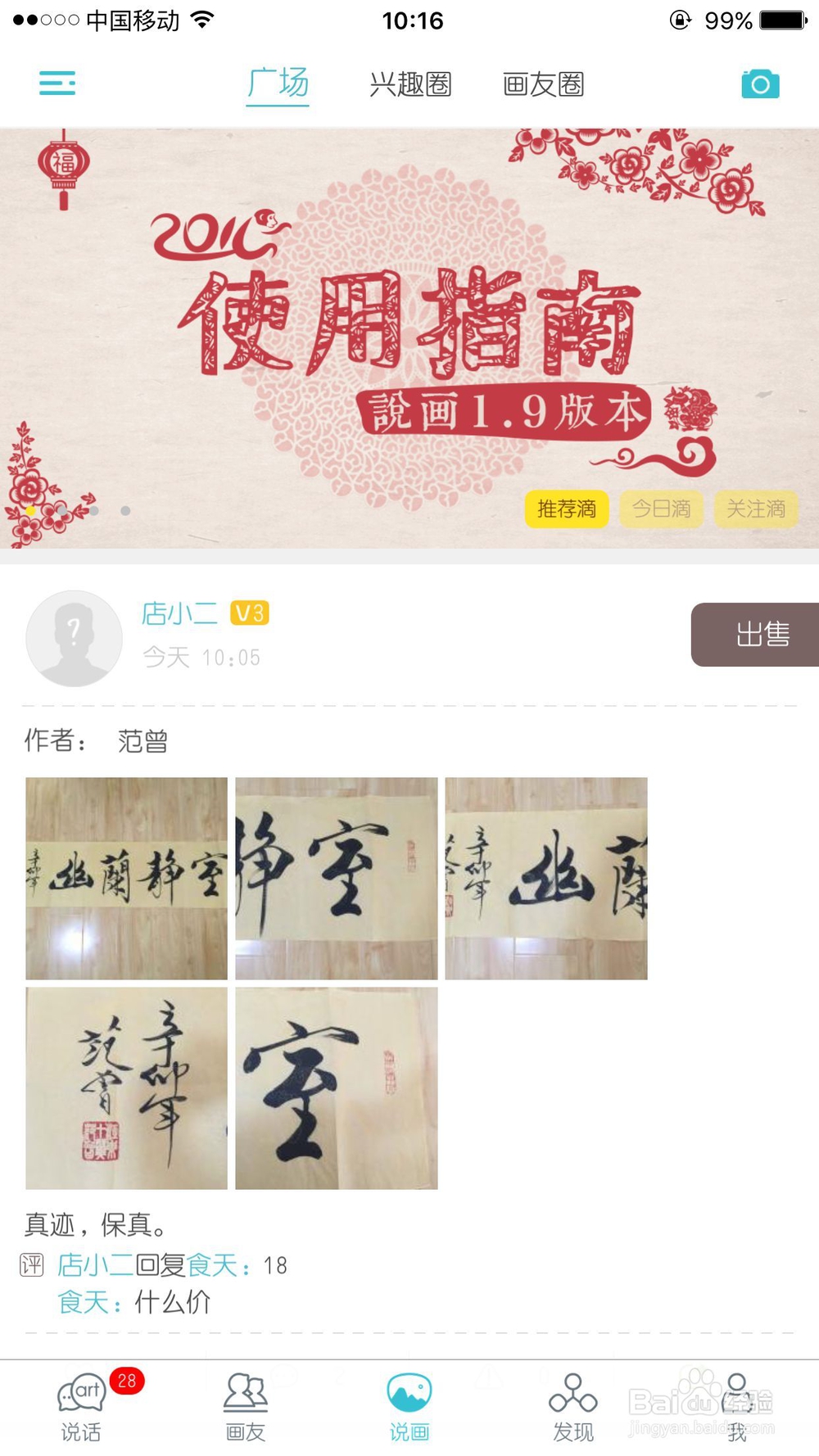The image size is (819, 1456).
Task: Open the sidebar hamburger menu
Action: point(57,83)
